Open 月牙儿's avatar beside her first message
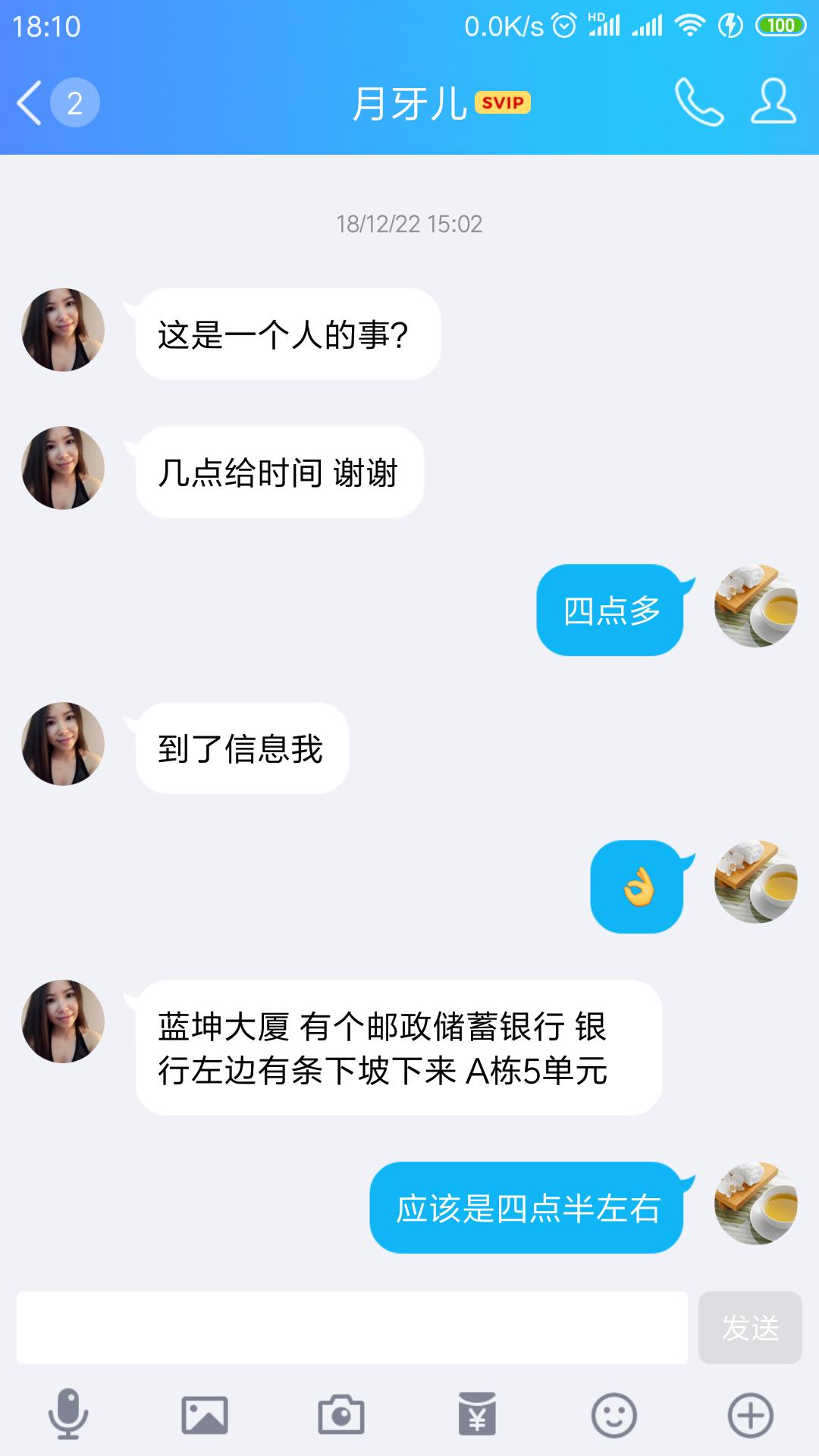 click(64, 334)
